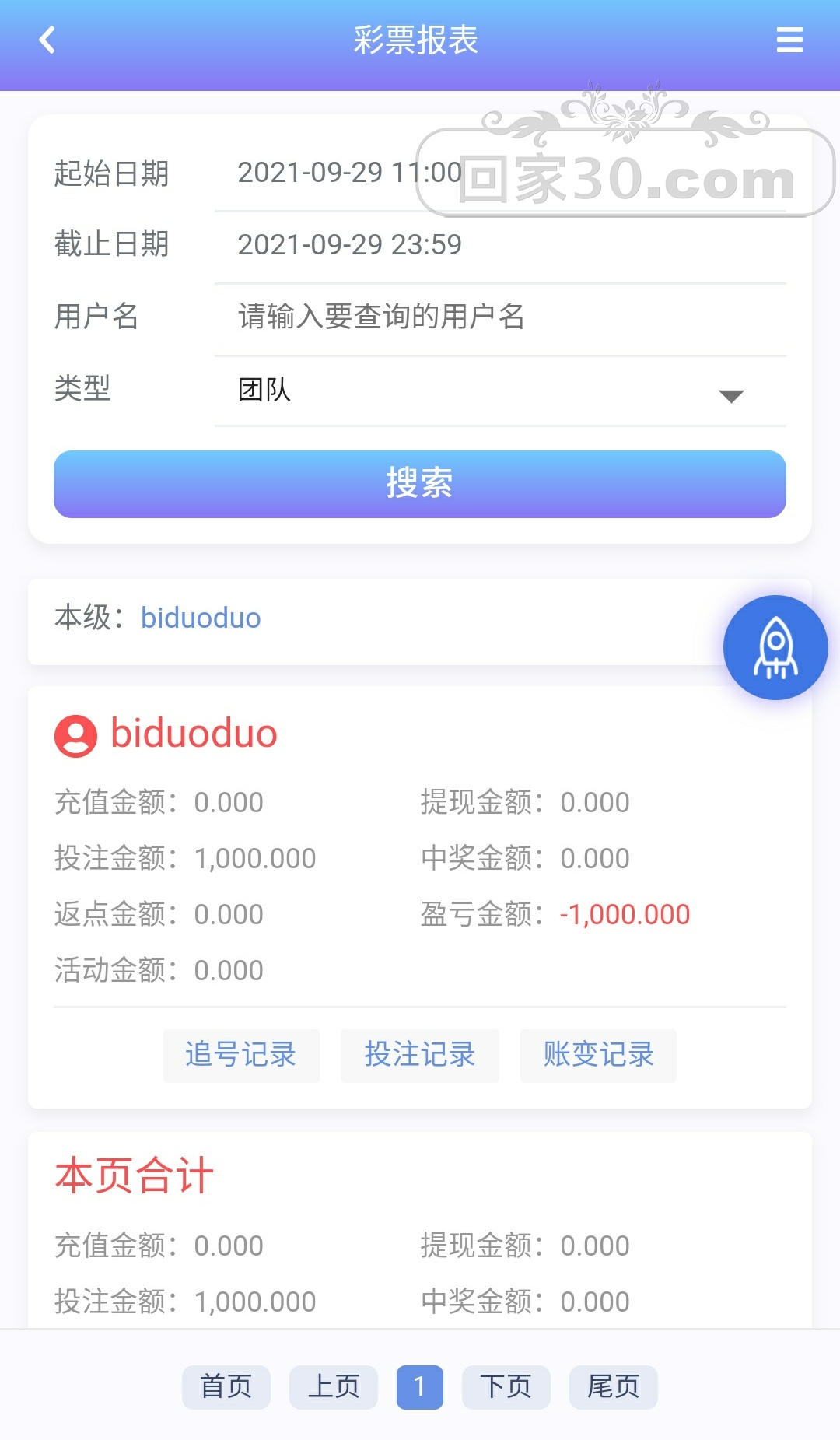Image resolution: width=840 pixels, height=1440 pixels.
Task: Open 账变记录 account change records
Action: click(598, 1056)
